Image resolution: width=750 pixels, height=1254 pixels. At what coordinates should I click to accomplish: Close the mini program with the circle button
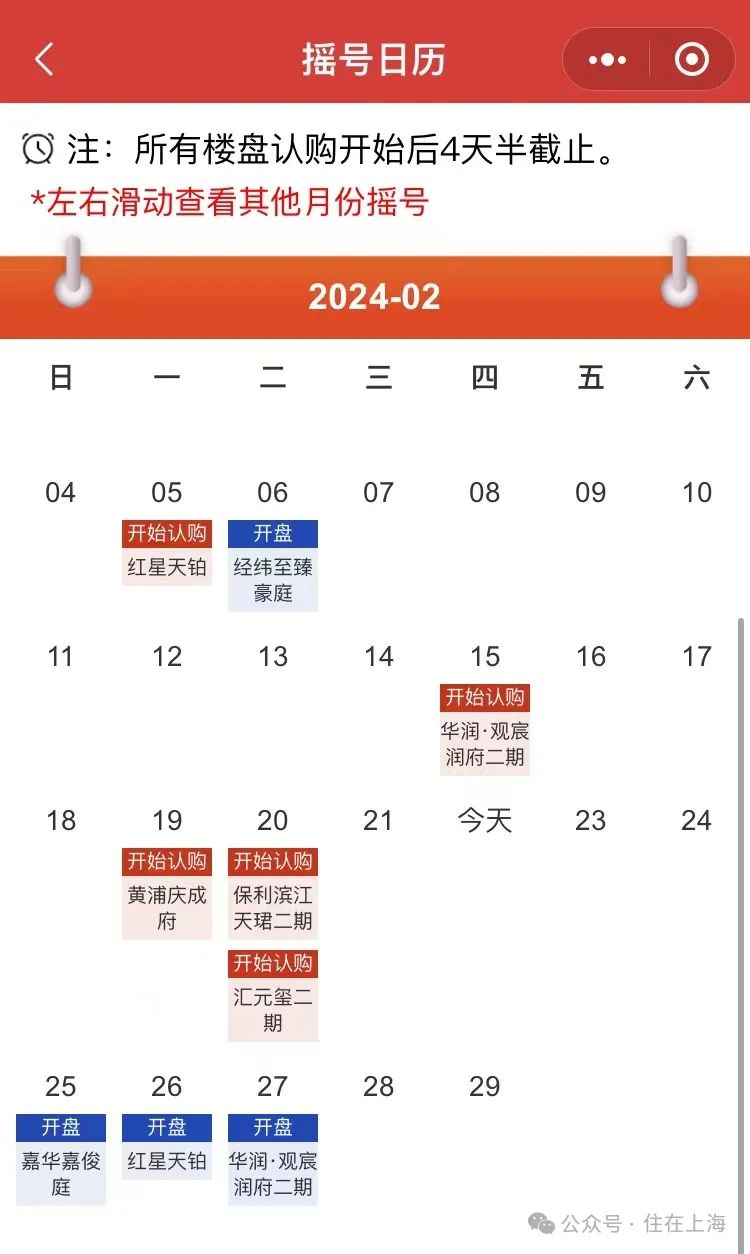[x=692, y=60]
